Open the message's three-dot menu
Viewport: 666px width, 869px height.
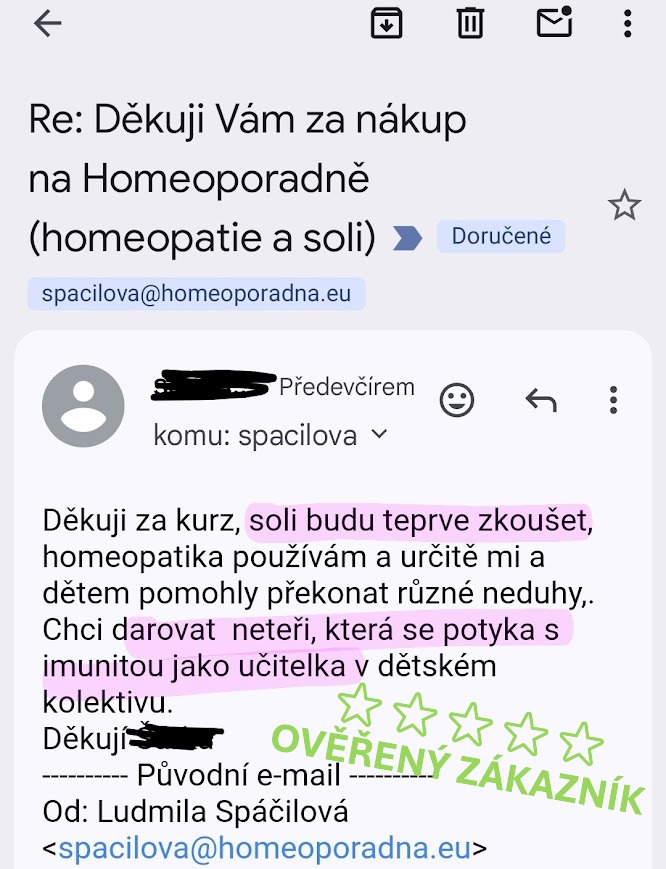click(613, 401)
